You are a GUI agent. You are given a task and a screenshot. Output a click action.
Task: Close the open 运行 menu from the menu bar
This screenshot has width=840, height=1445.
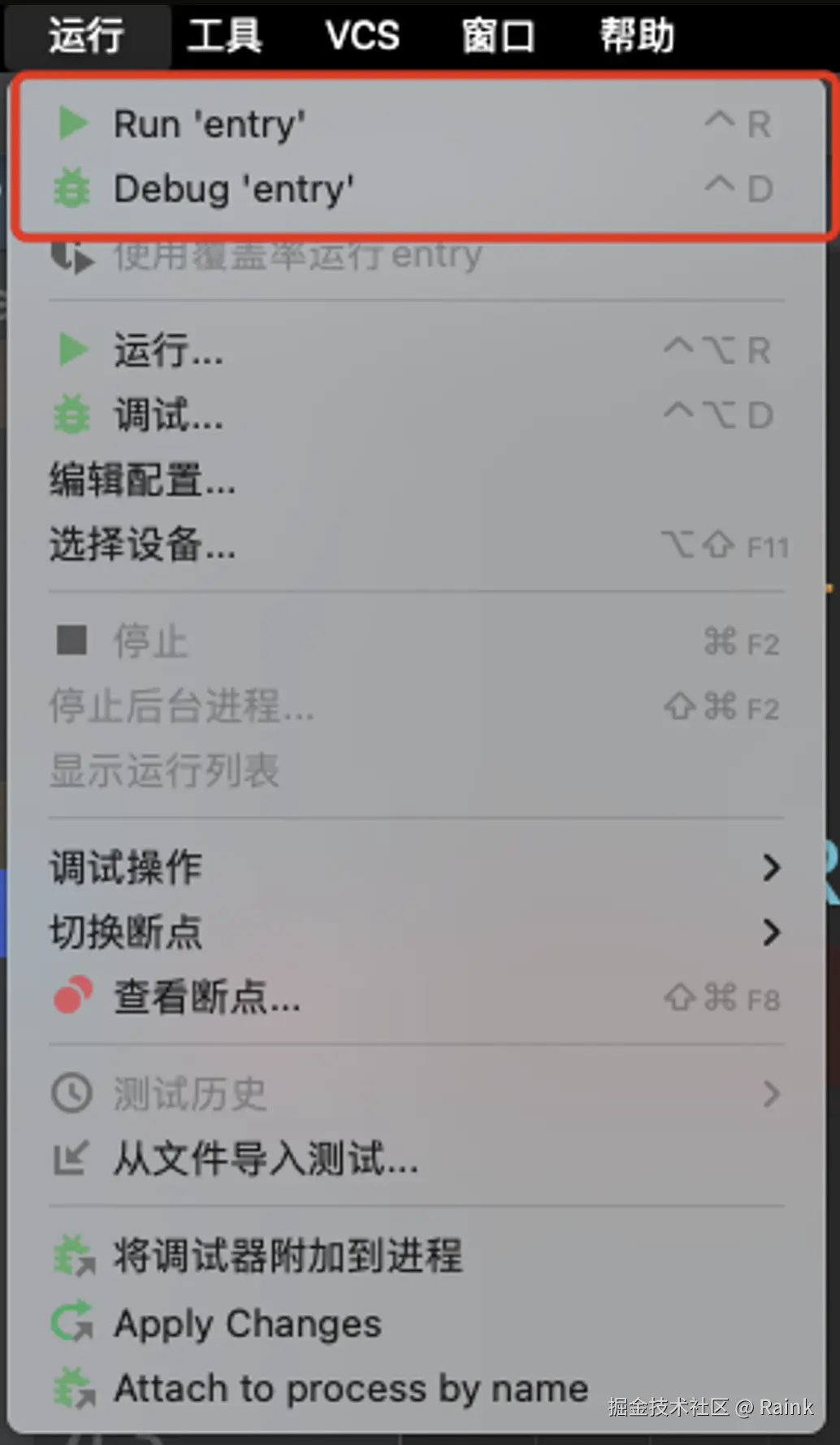click(86, 36)
